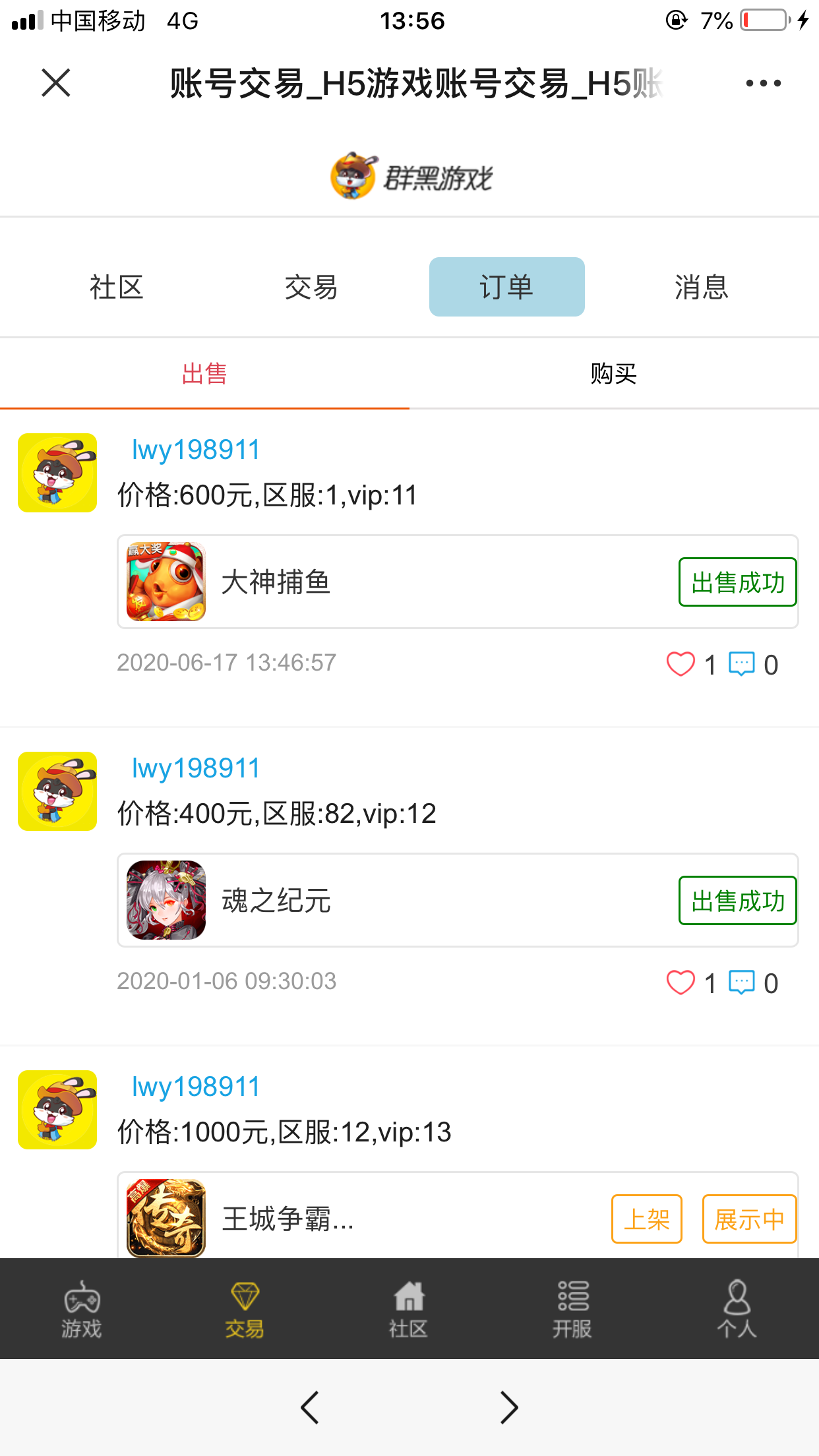Open the 消息 tab
This screenshot has width=819, height=1456.
tap(701, 288)
